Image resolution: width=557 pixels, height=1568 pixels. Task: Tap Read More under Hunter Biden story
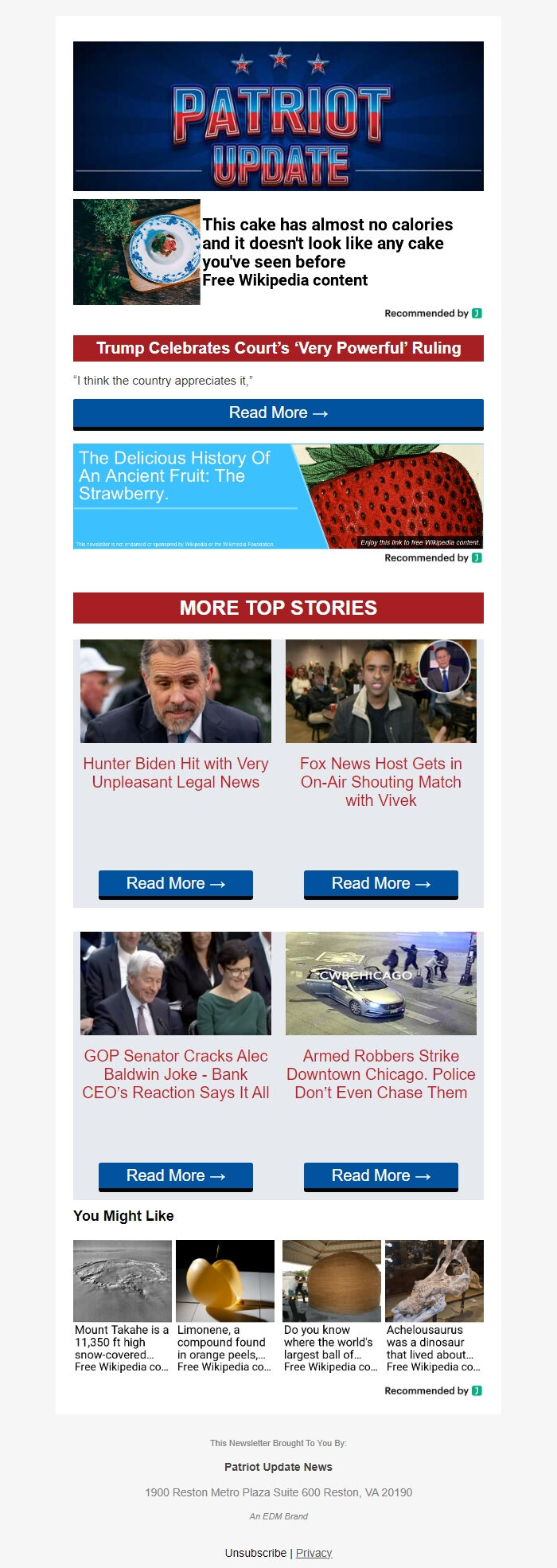click(176, 884)
